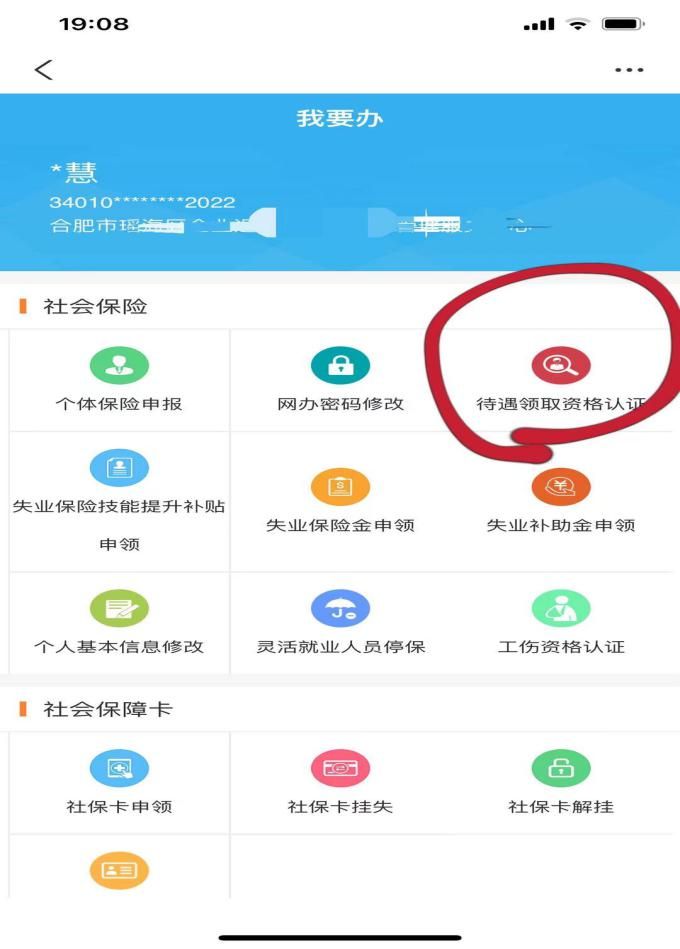This screenshot has height=949, width=680.
Task: Tap 社保卡挂失
Action: coord(340,783)
